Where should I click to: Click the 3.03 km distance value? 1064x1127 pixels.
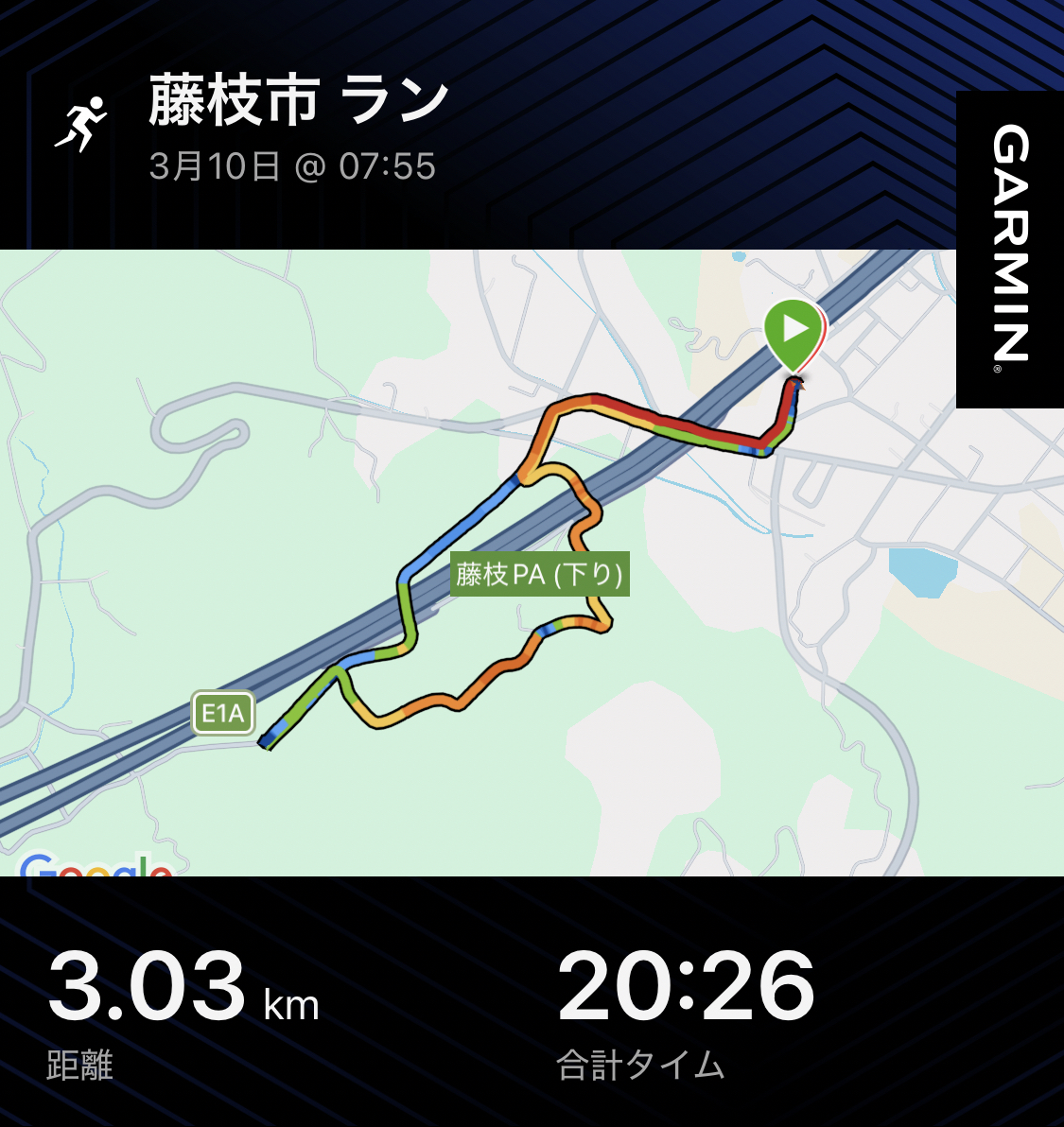(x=184, y=988)
